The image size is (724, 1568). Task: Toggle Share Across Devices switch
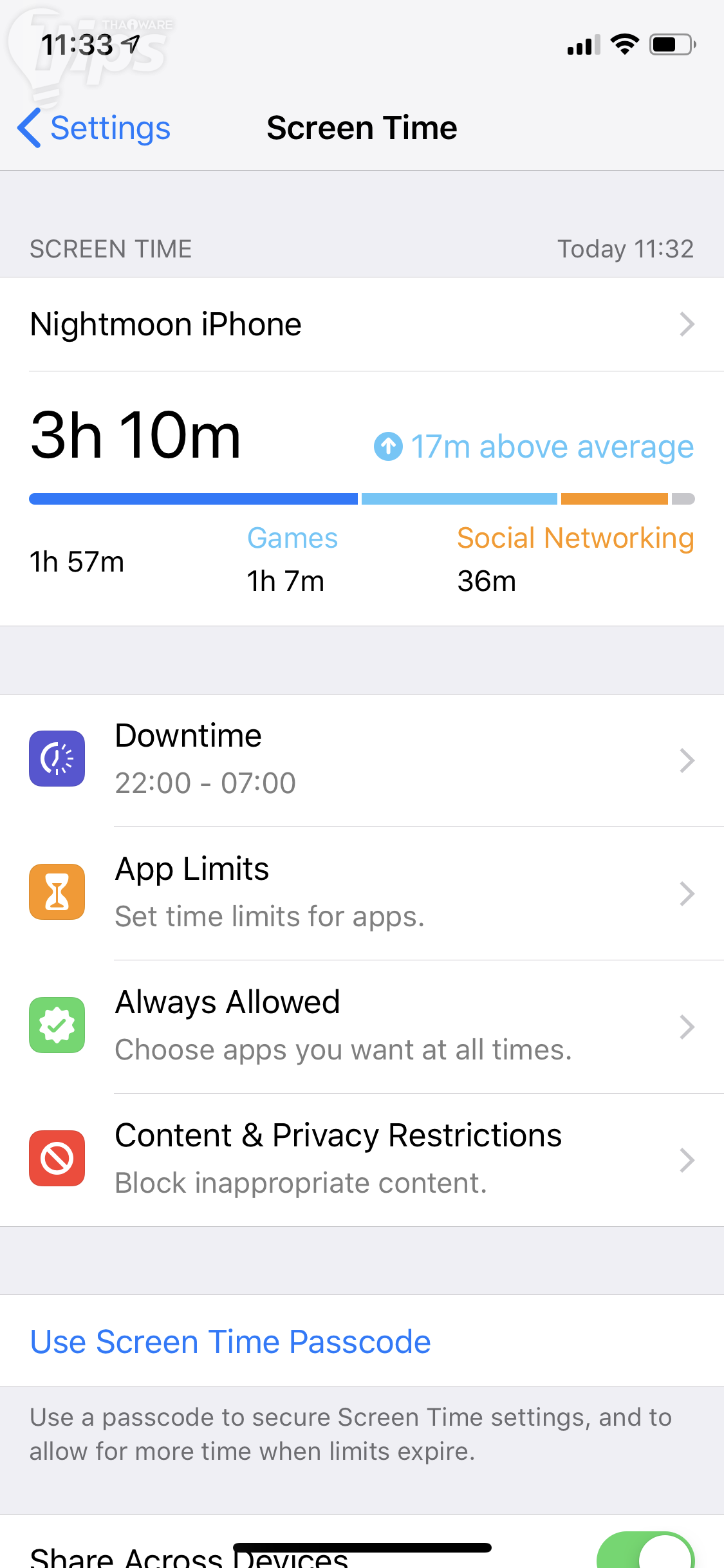point(645,1553)
